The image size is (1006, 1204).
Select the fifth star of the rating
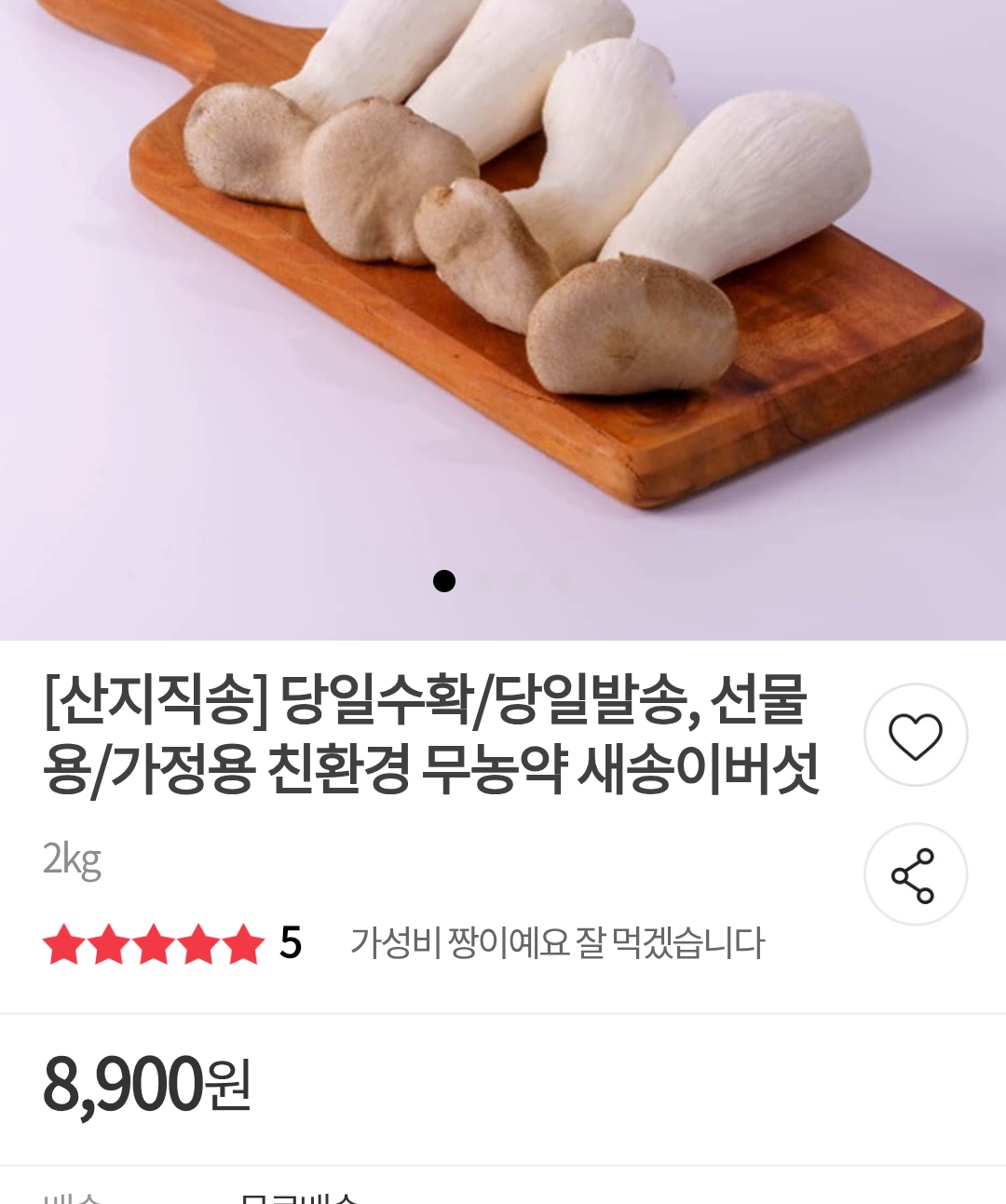pyautogui.click(x=243, y=943)
